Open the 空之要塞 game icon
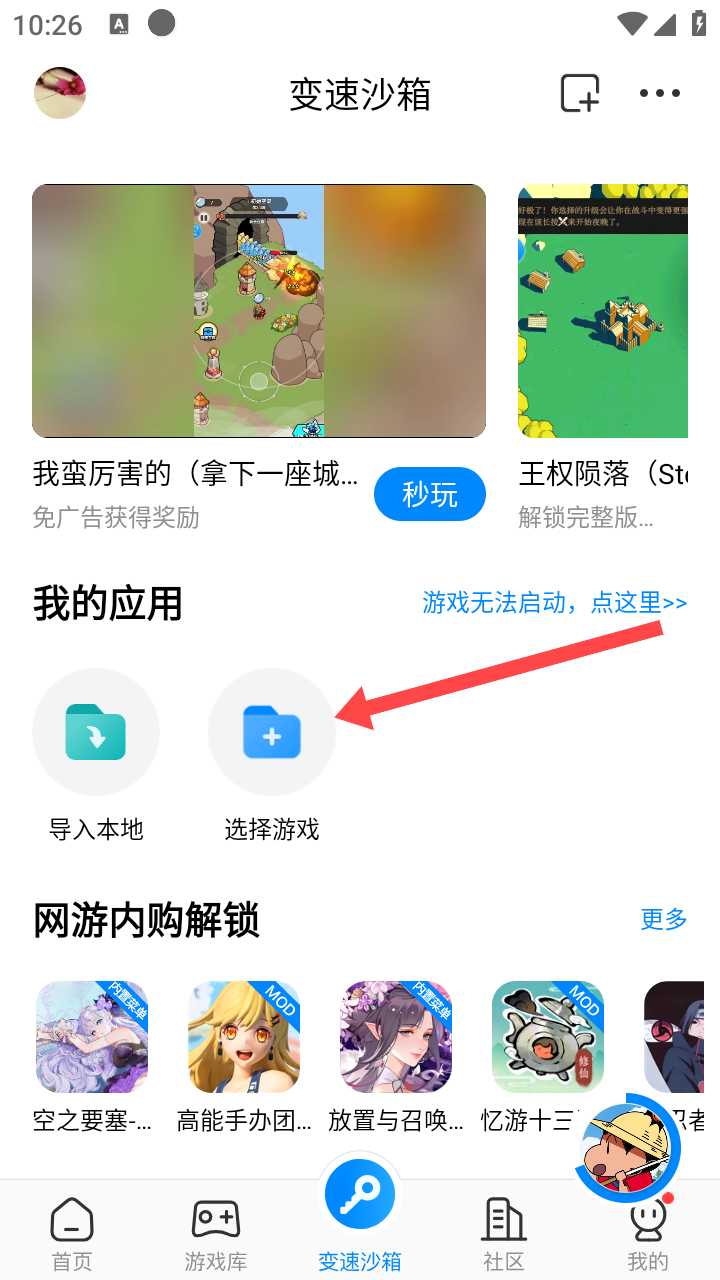This screenshot has height=1280, width=720. click(92, 1036)
